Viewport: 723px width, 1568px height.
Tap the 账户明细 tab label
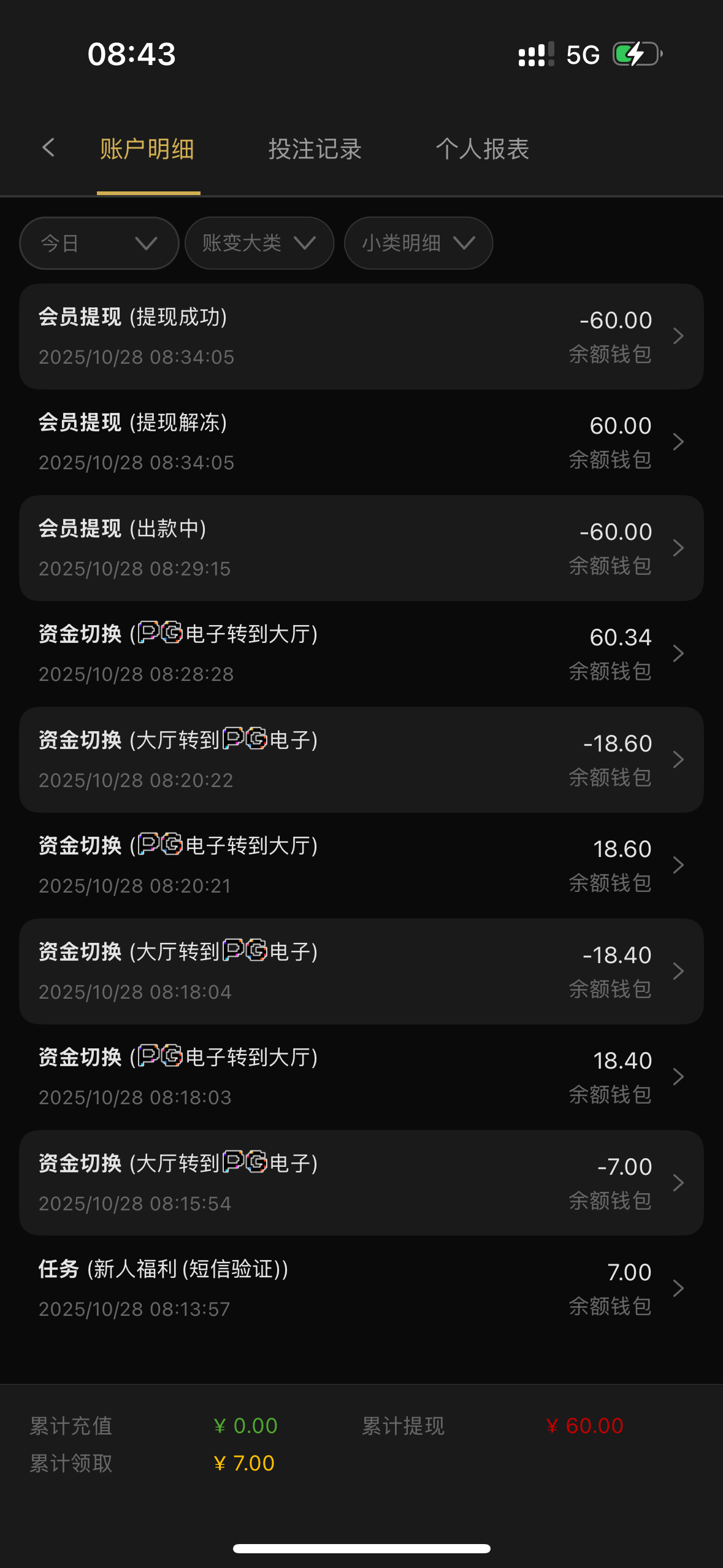pos(148,149)
